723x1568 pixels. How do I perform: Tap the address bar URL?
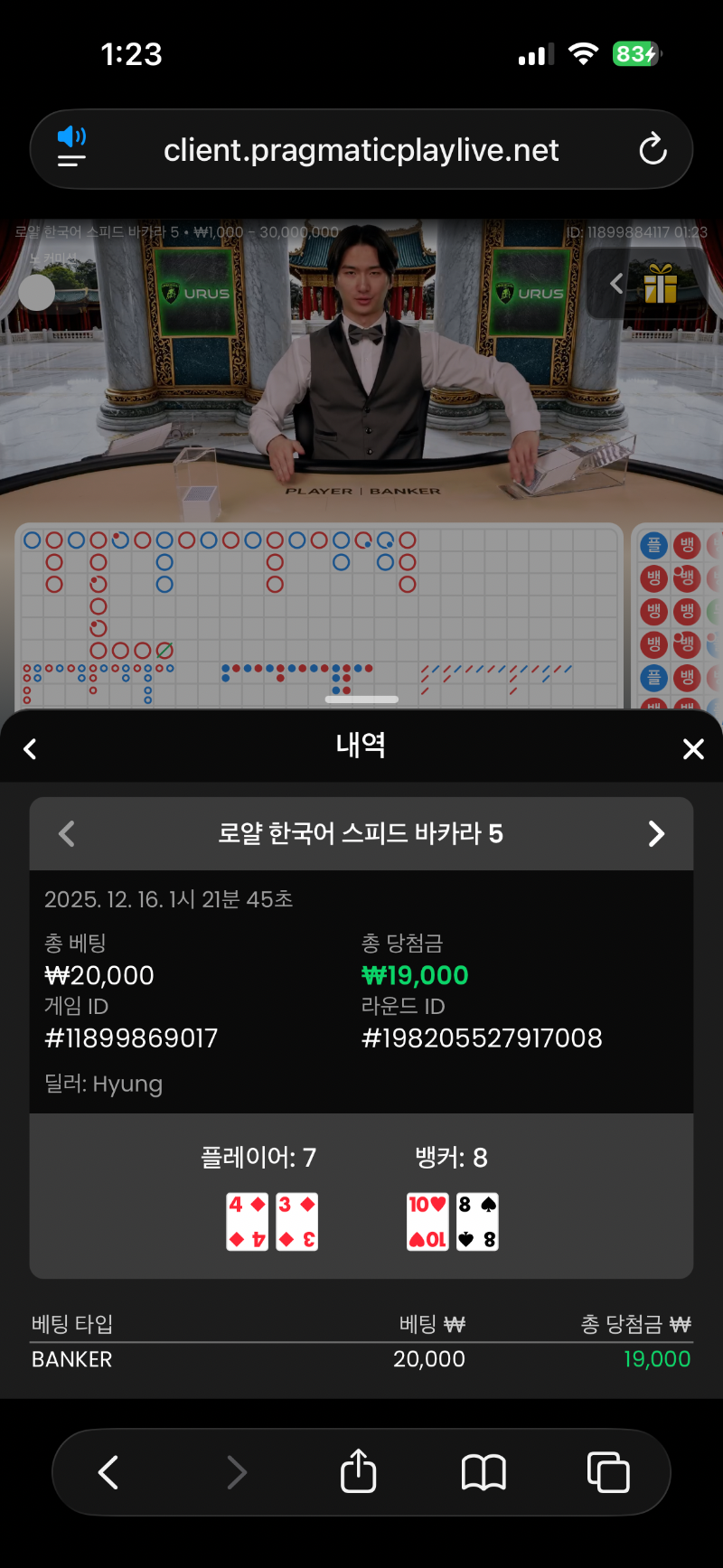(361, 150)
